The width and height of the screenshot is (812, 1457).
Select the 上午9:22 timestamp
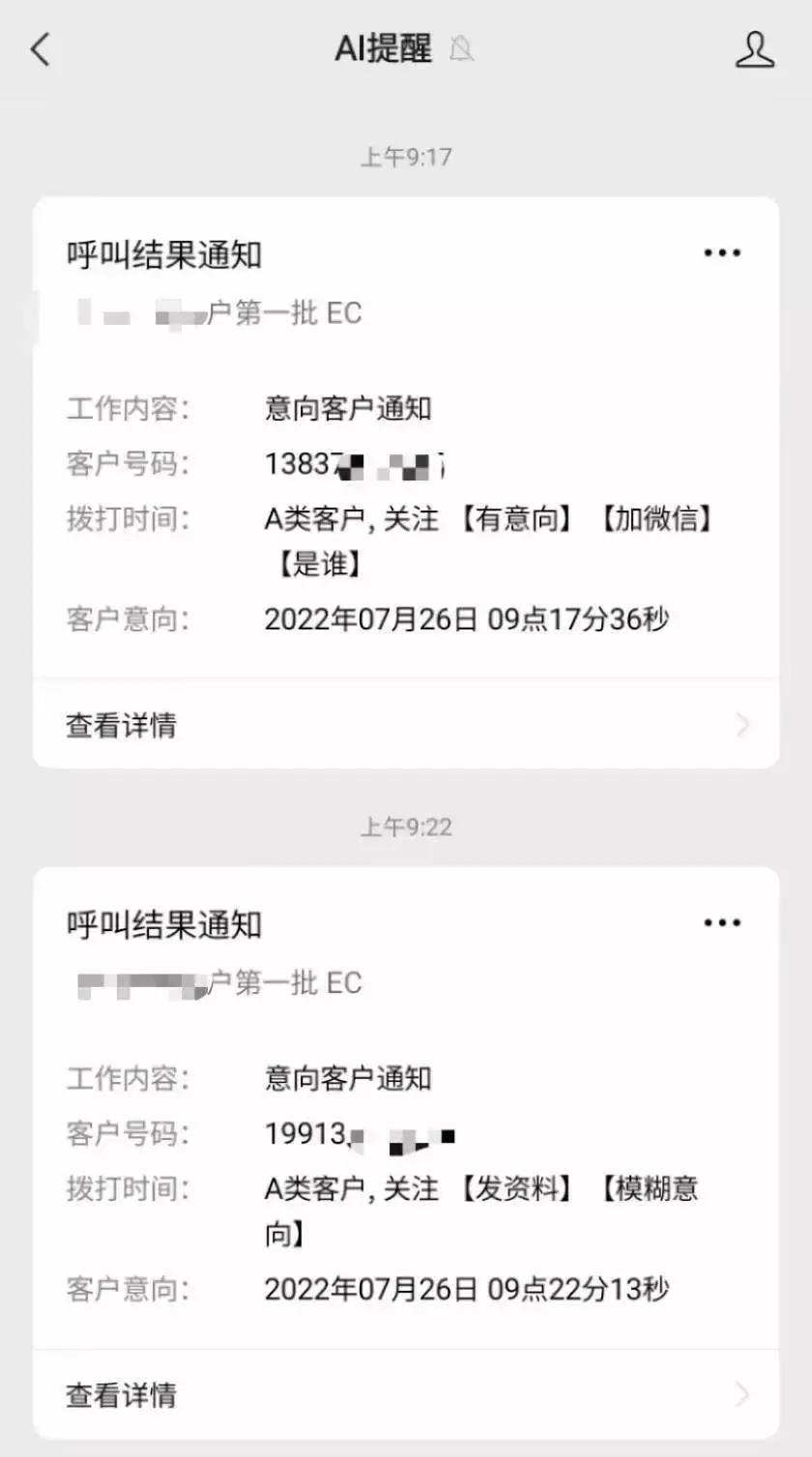[x=406, y=827]
